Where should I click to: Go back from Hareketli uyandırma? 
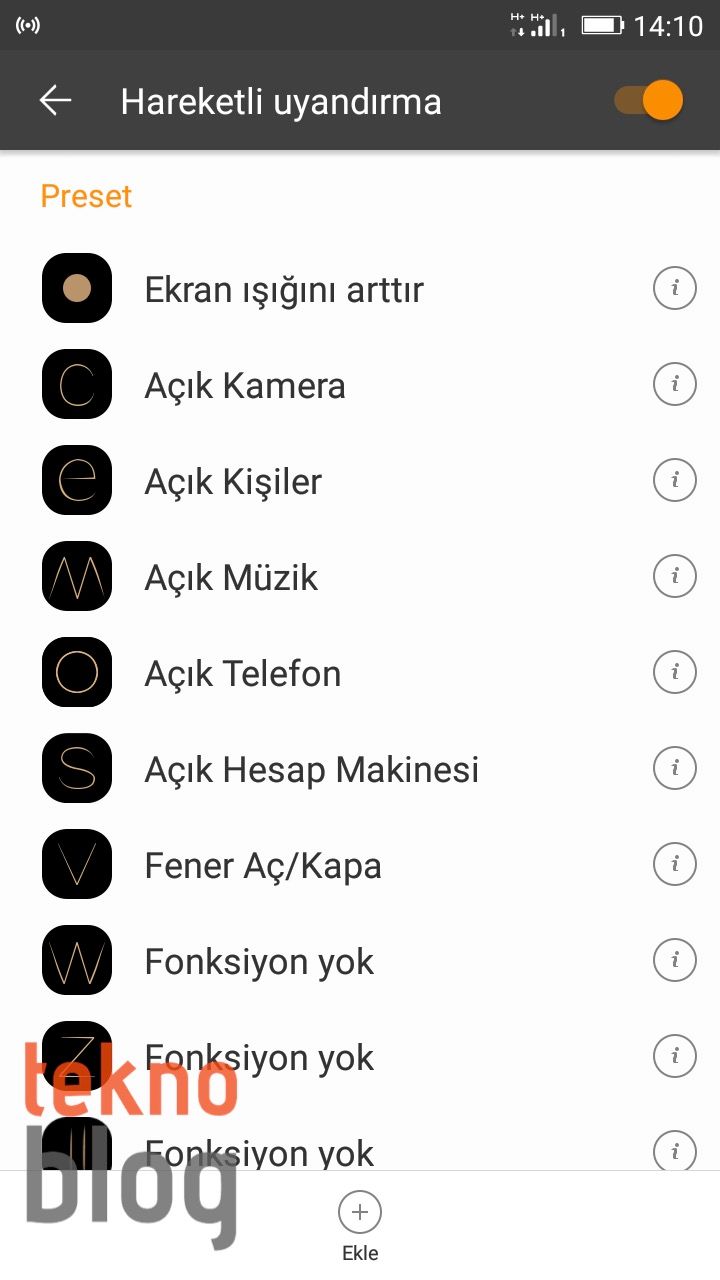click(x=56, y=101)
